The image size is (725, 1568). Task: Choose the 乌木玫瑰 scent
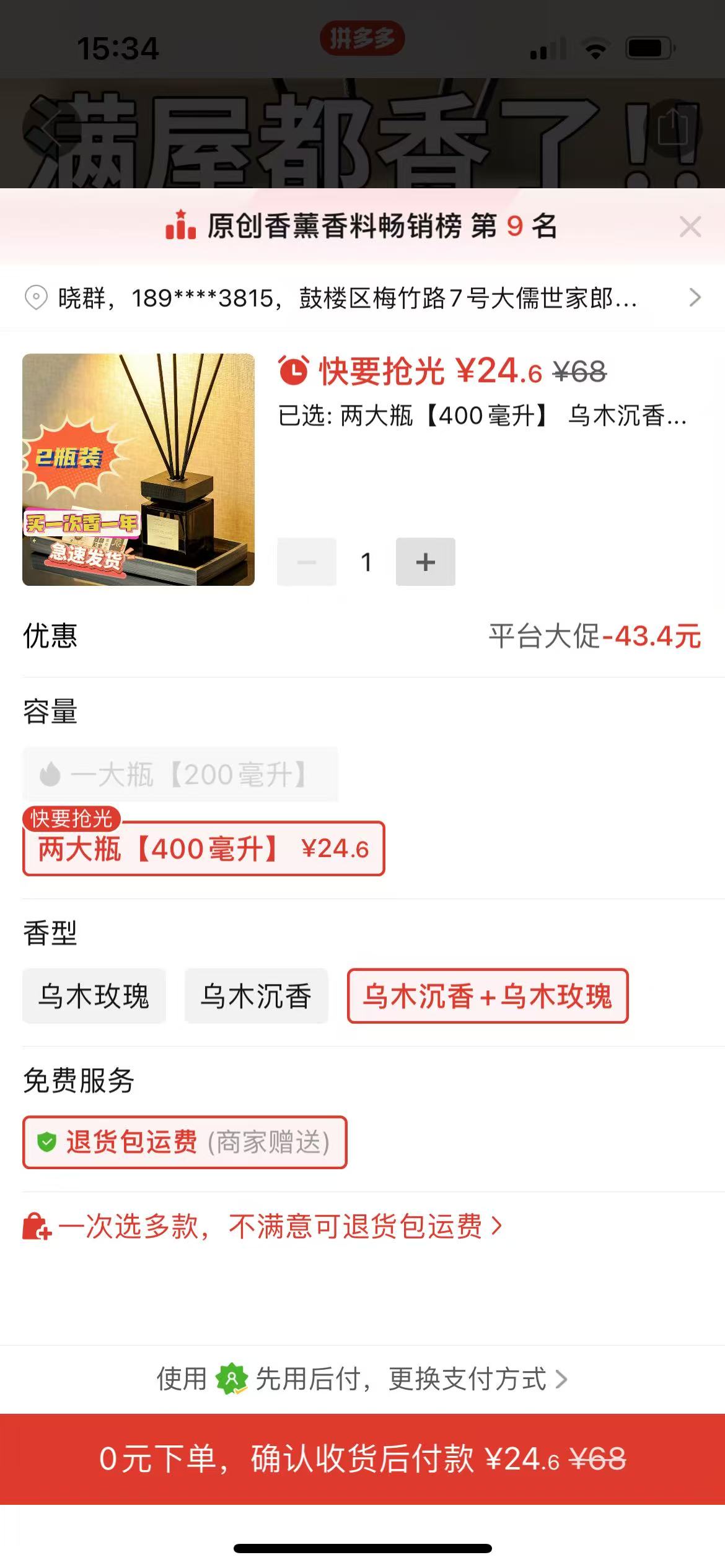[x=94, y=996]
